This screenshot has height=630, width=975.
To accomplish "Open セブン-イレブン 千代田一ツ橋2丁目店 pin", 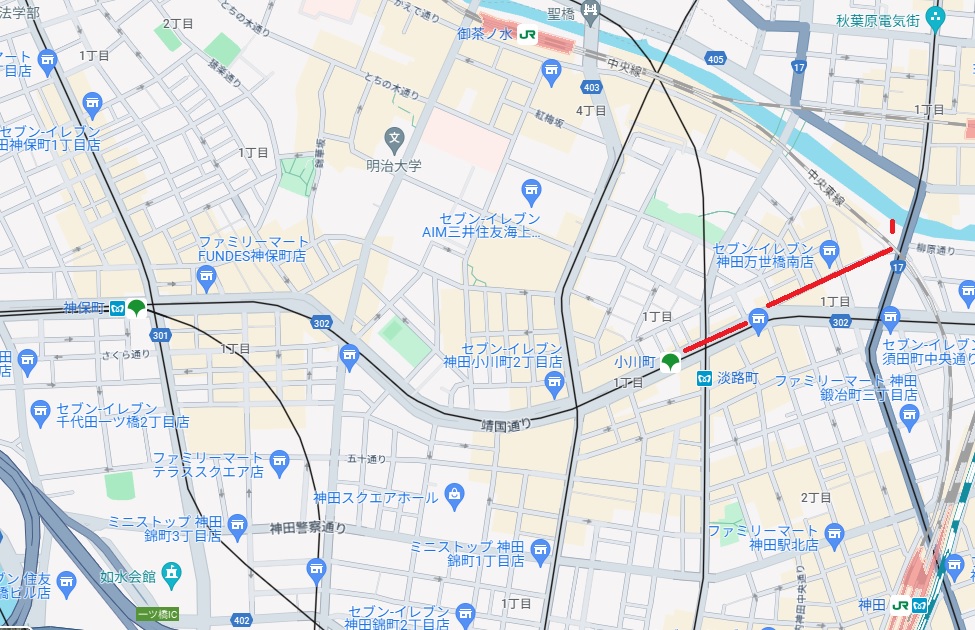I will click(41, 411).
